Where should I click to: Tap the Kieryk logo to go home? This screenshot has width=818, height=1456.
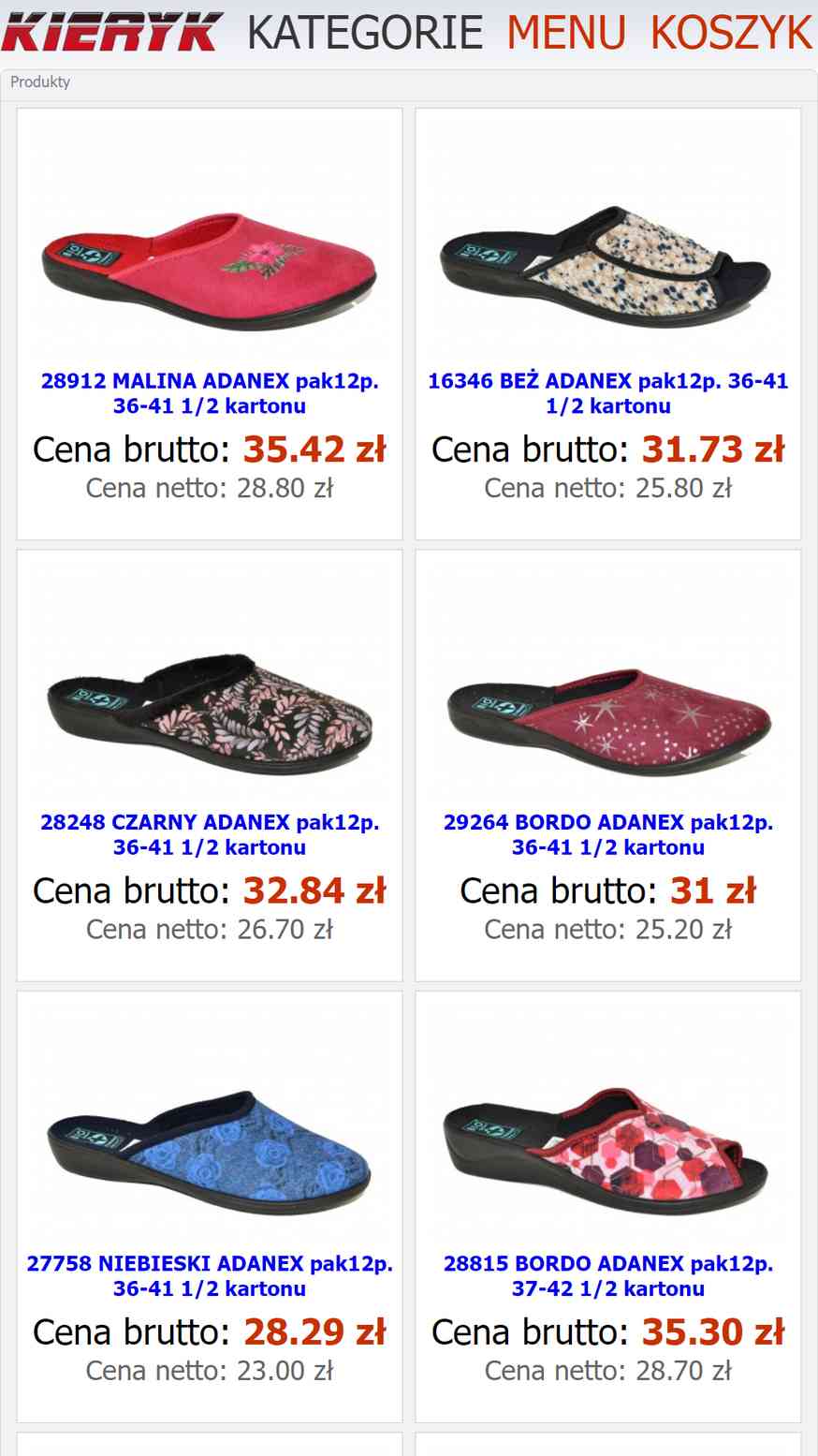(x=112, y=33)
